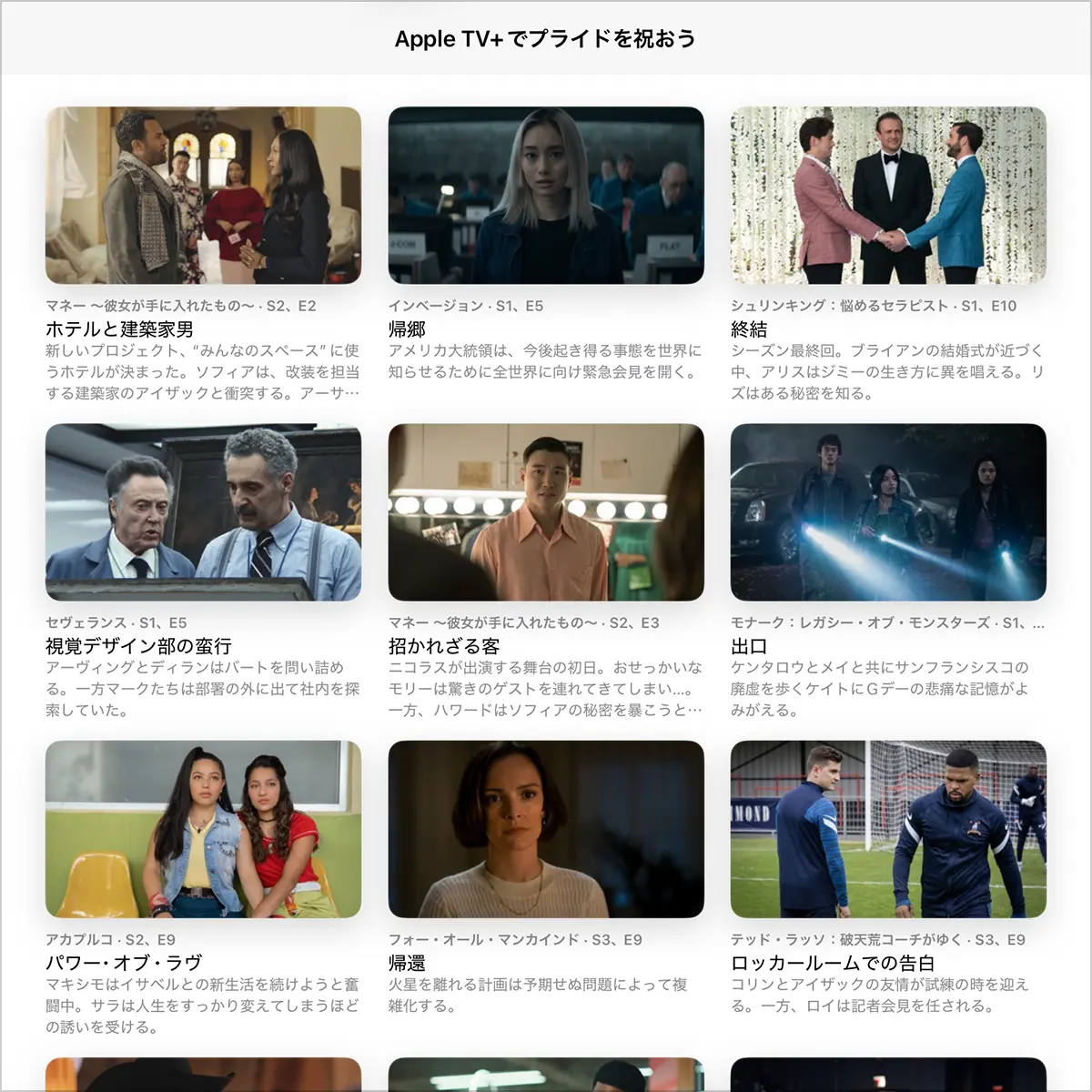Screen dimensions: 1092x1092
Task: Select フォー・オール・マンカインド episode 帰還
Action: pyautogui.click(x=546, y=829)
